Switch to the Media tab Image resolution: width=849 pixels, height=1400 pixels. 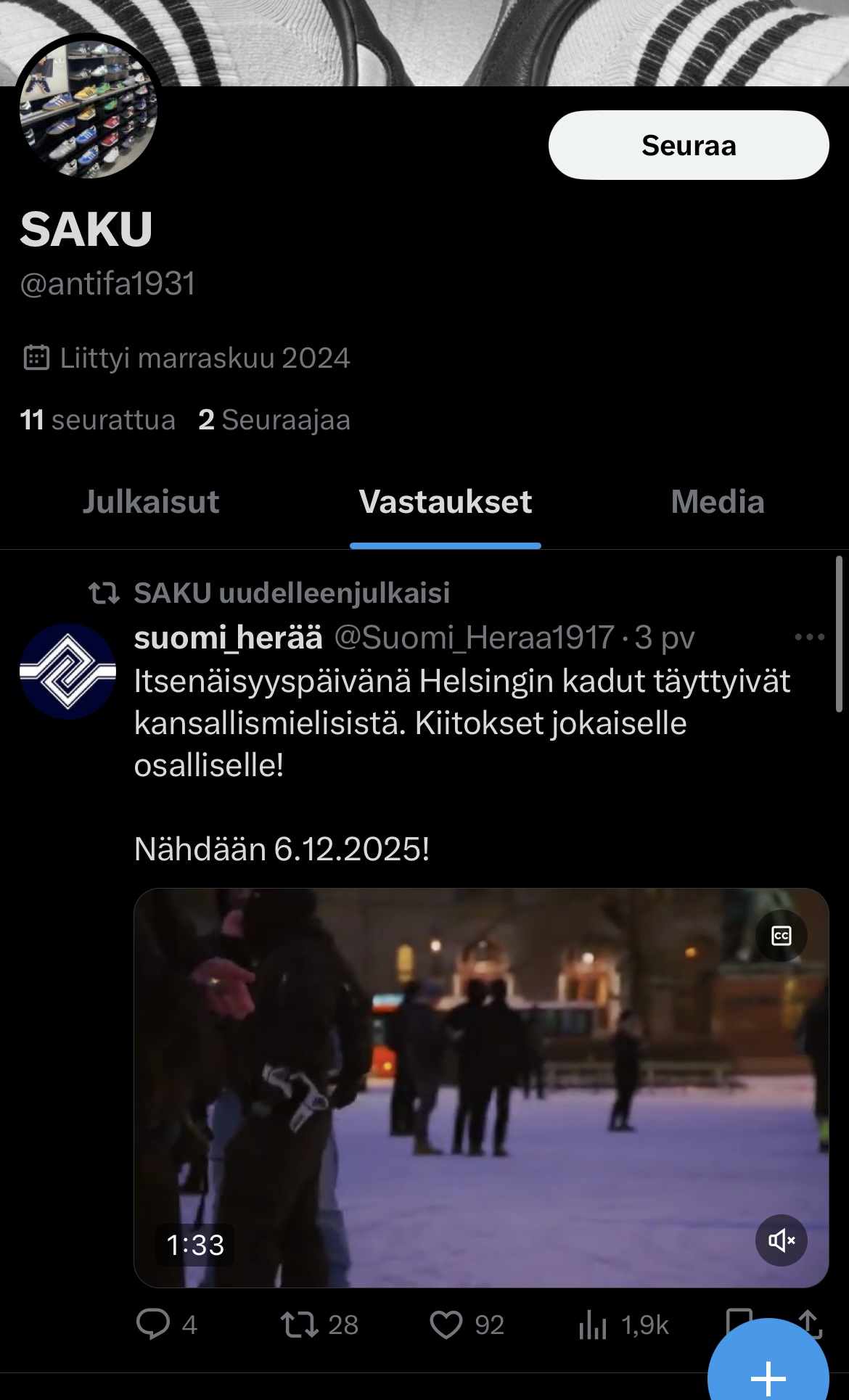717,502
